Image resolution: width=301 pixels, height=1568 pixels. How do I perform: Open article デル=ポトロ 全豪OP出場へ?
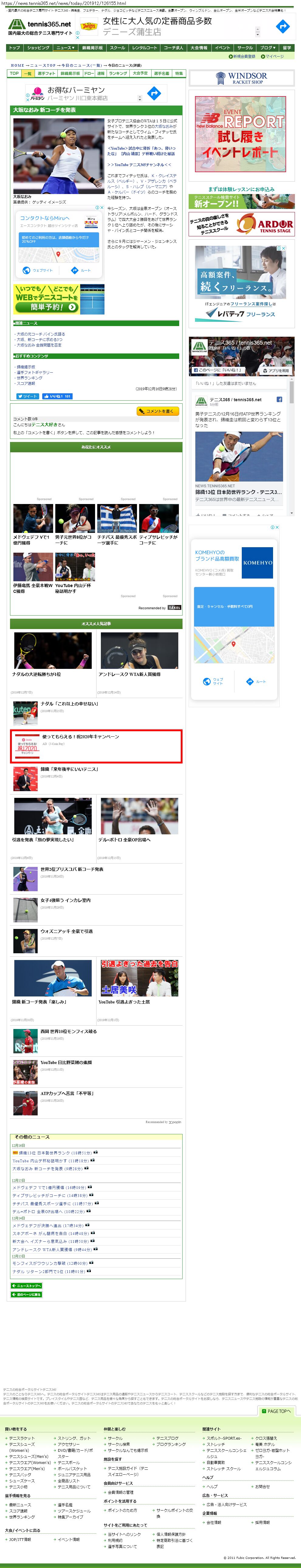coord(125,840)
